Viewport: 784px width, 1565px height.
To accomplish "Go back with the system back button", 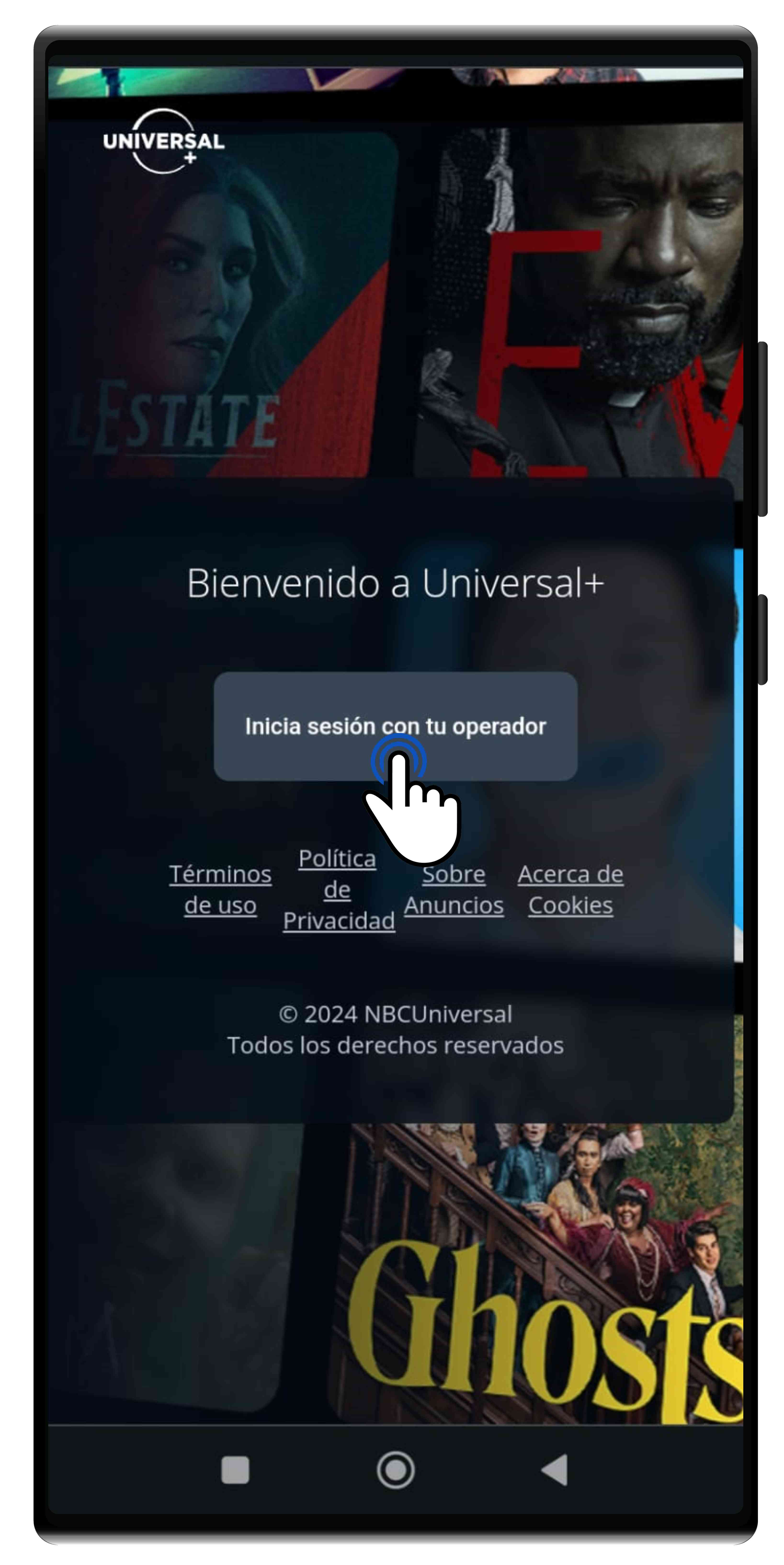I will [x=554, y=1470].
